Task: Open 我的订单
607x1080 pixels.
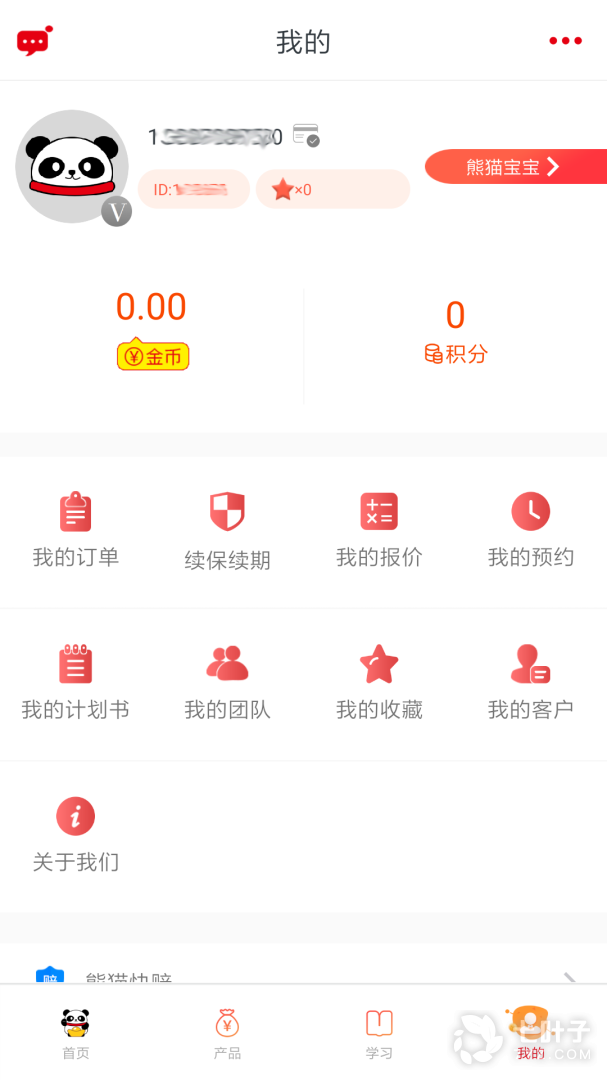Action: click(x=76, y=531)
